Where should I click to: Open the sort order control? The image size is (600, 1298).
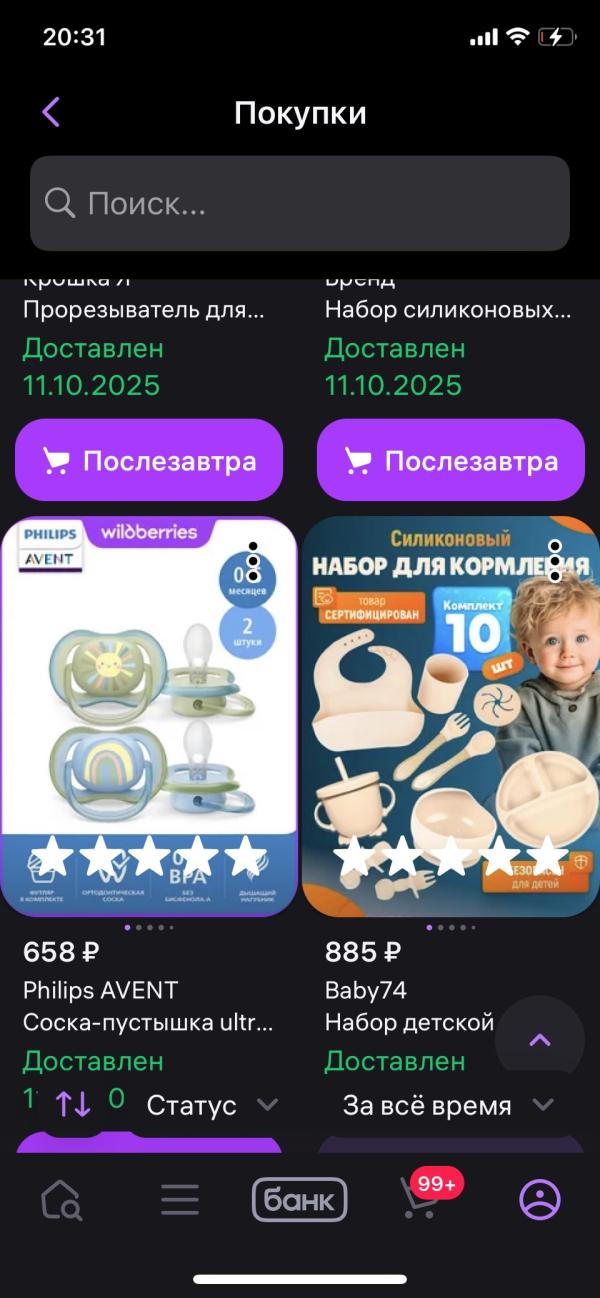[74, 1104]
